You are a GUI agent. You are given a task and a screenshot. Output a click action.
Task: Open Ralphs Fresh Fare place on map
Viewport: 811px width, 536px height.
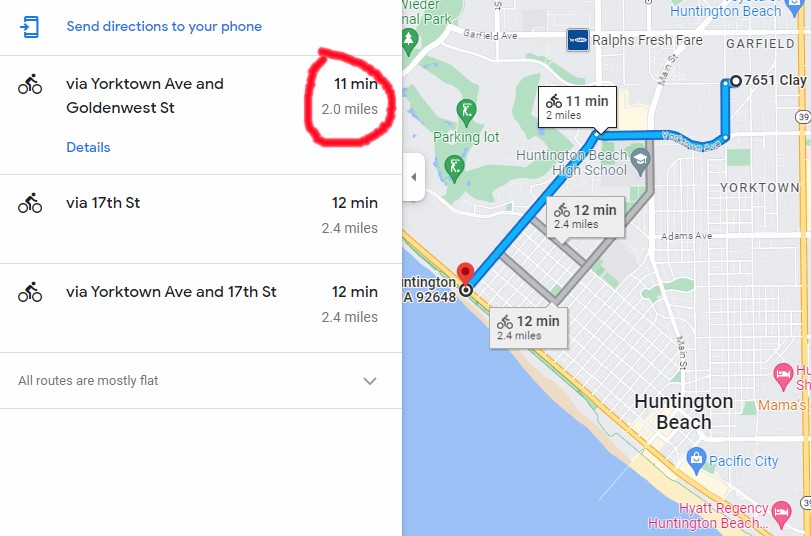point(578,40)
